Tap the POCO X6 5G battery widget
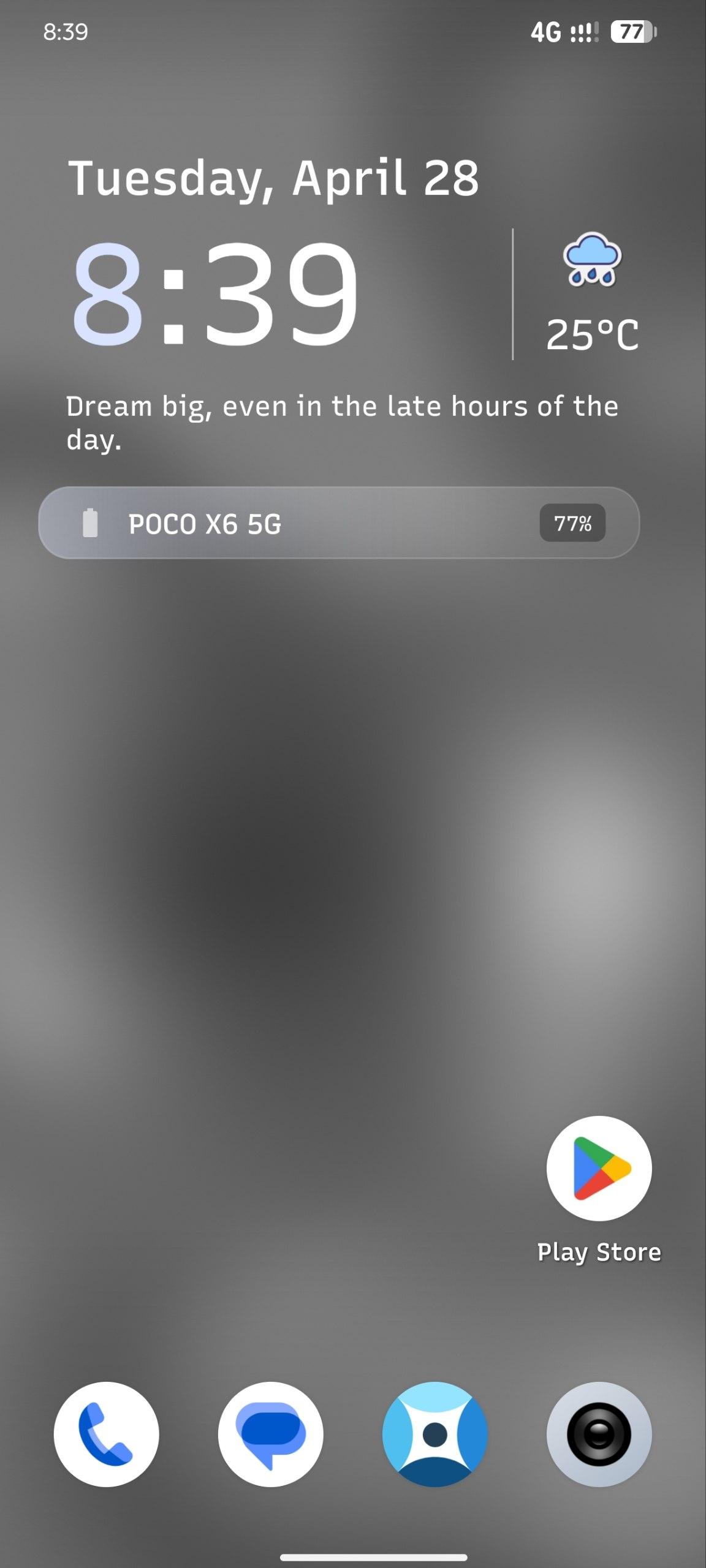 [x=339, y=523]
